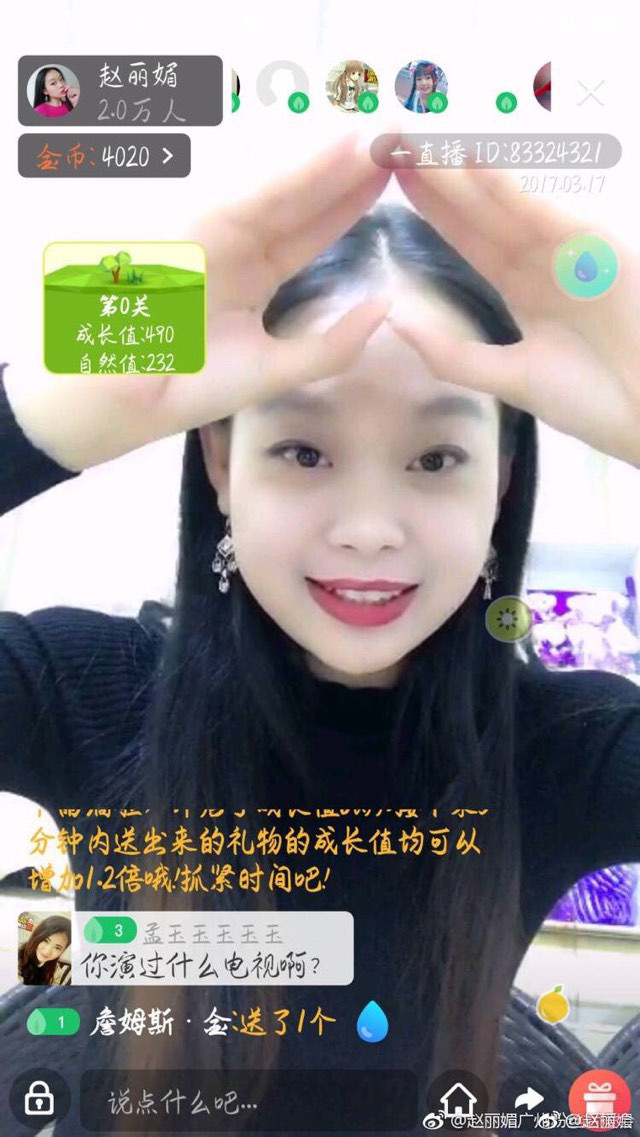The height and width of the screenshot is (1137, 640).
Task: Tap the water drop floating icon
Action: click(x=586, y=267)
